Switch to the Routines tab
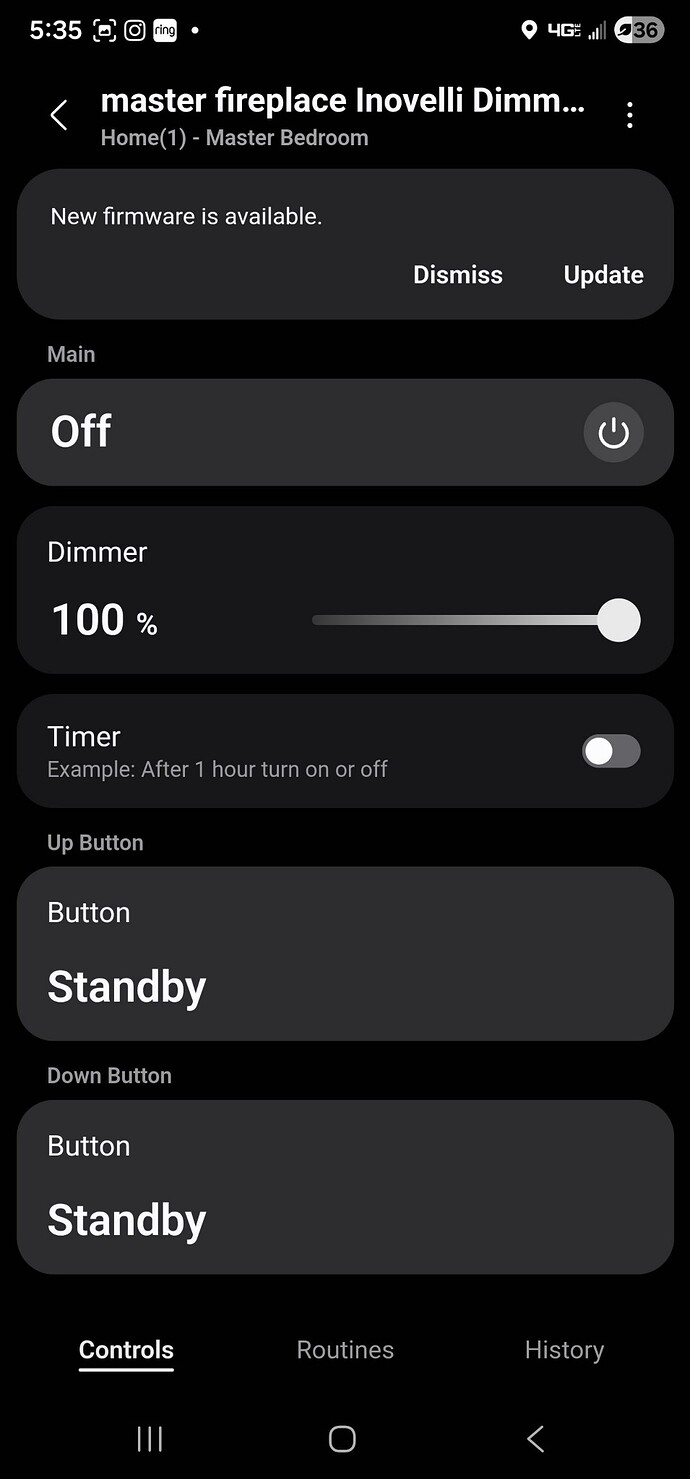The width and height of the screenshot is (690, 1479). click(x=345, y=1350)
